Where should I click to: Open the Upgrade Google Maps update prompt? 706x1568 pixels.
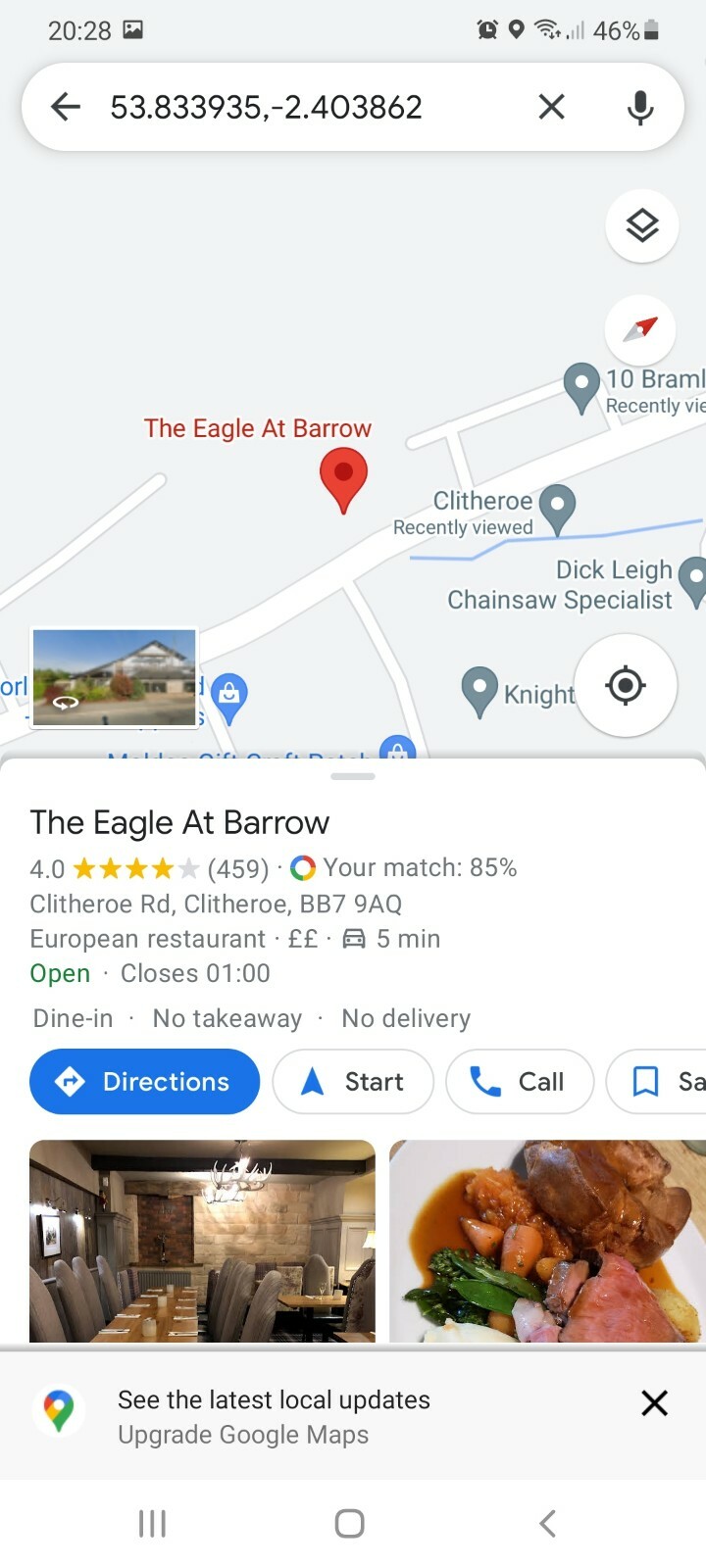275,1416
